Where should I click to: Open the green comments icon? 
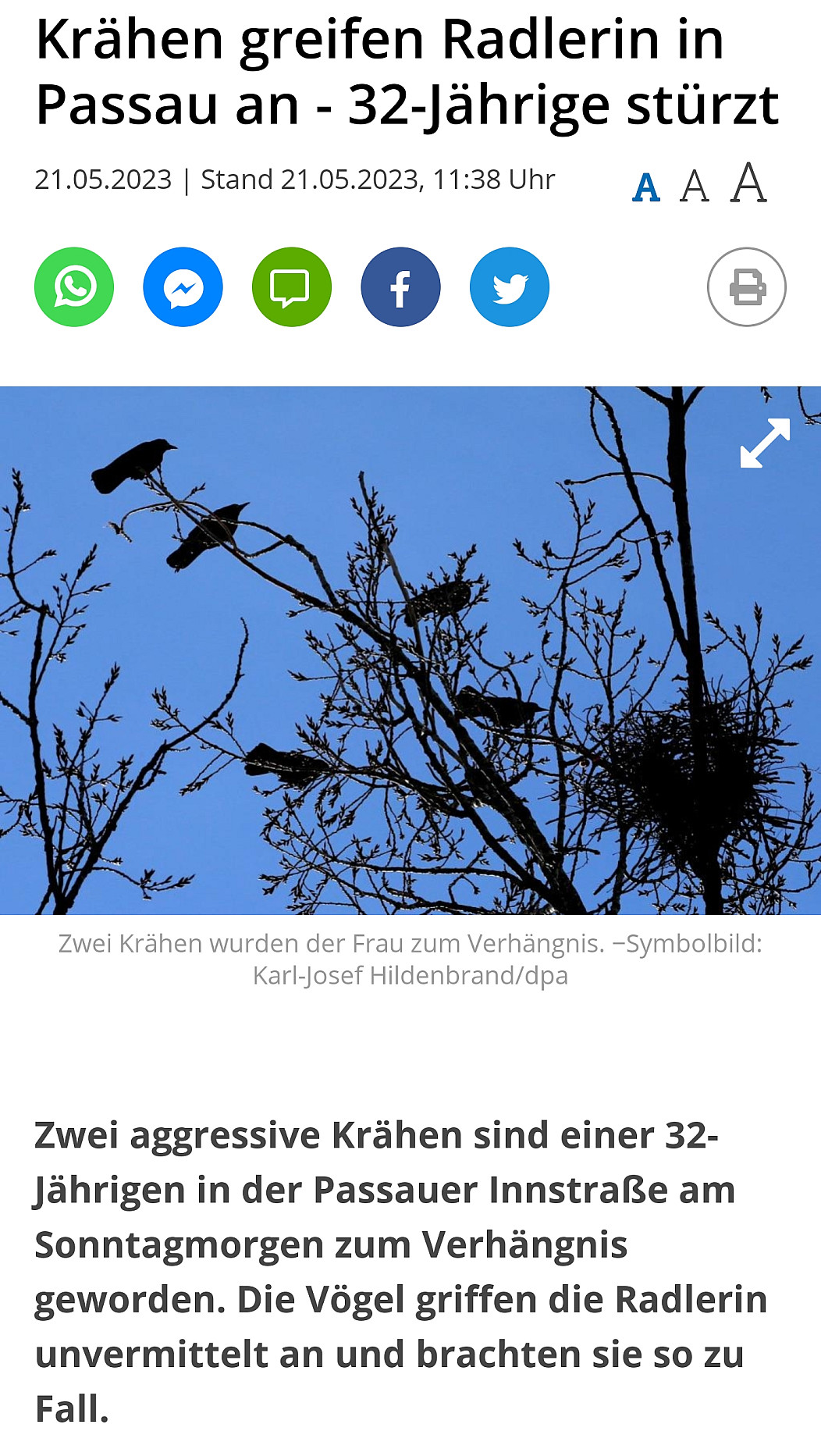tap(291, 287)
